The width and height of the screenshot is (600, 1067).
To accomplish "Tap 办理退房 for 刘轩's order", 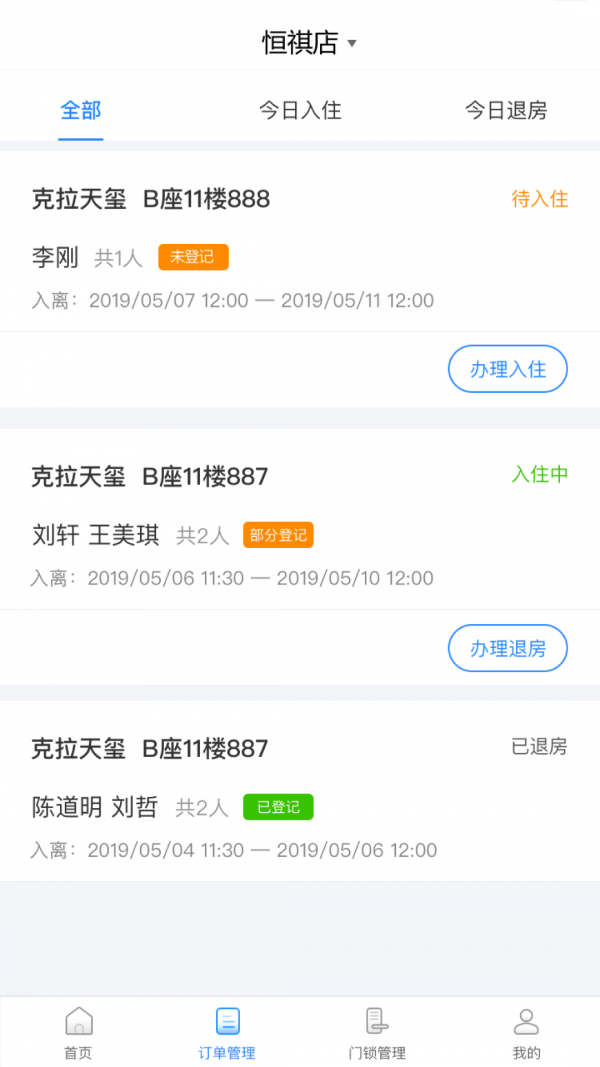I will click(507, 648).
